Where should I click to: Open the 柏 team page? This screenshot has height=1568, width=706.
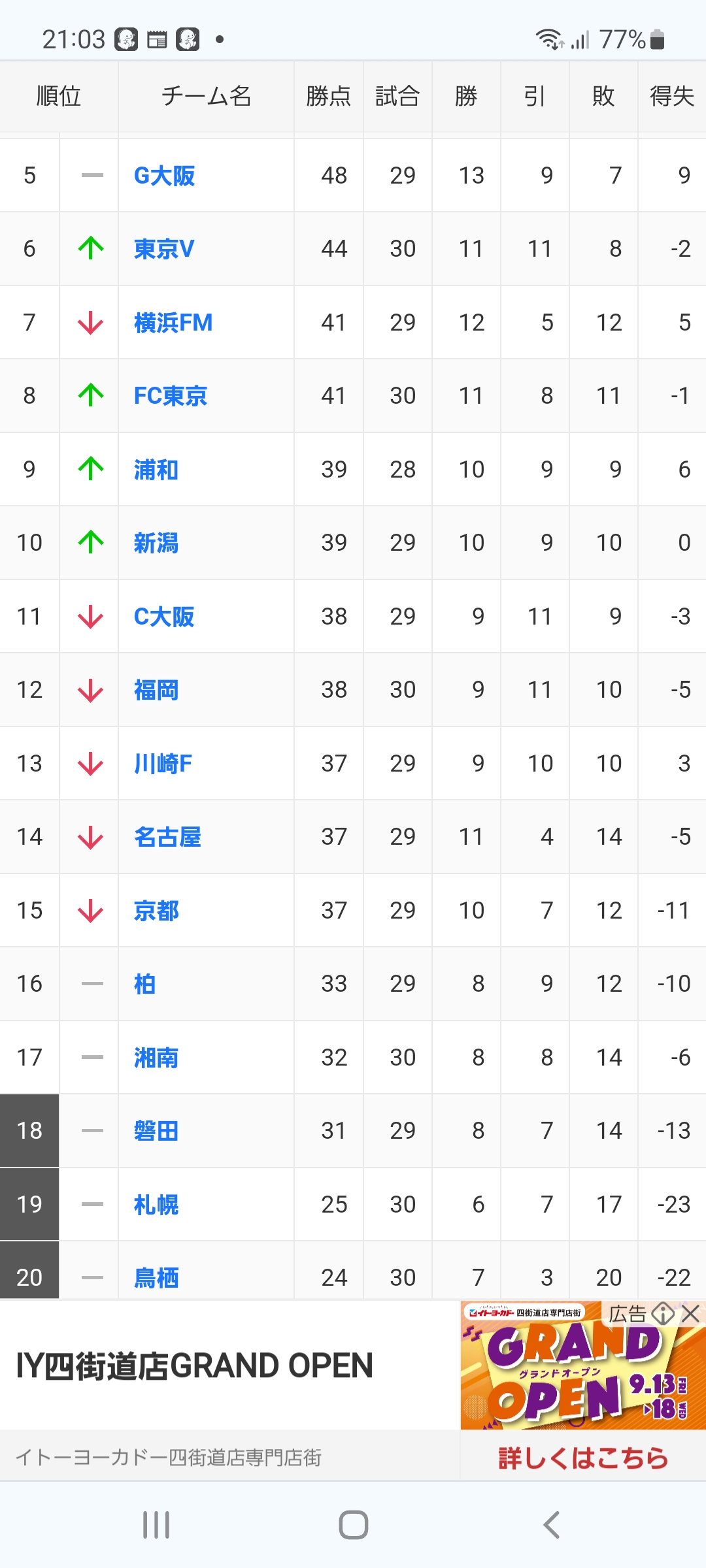click(x=144, y=984)
